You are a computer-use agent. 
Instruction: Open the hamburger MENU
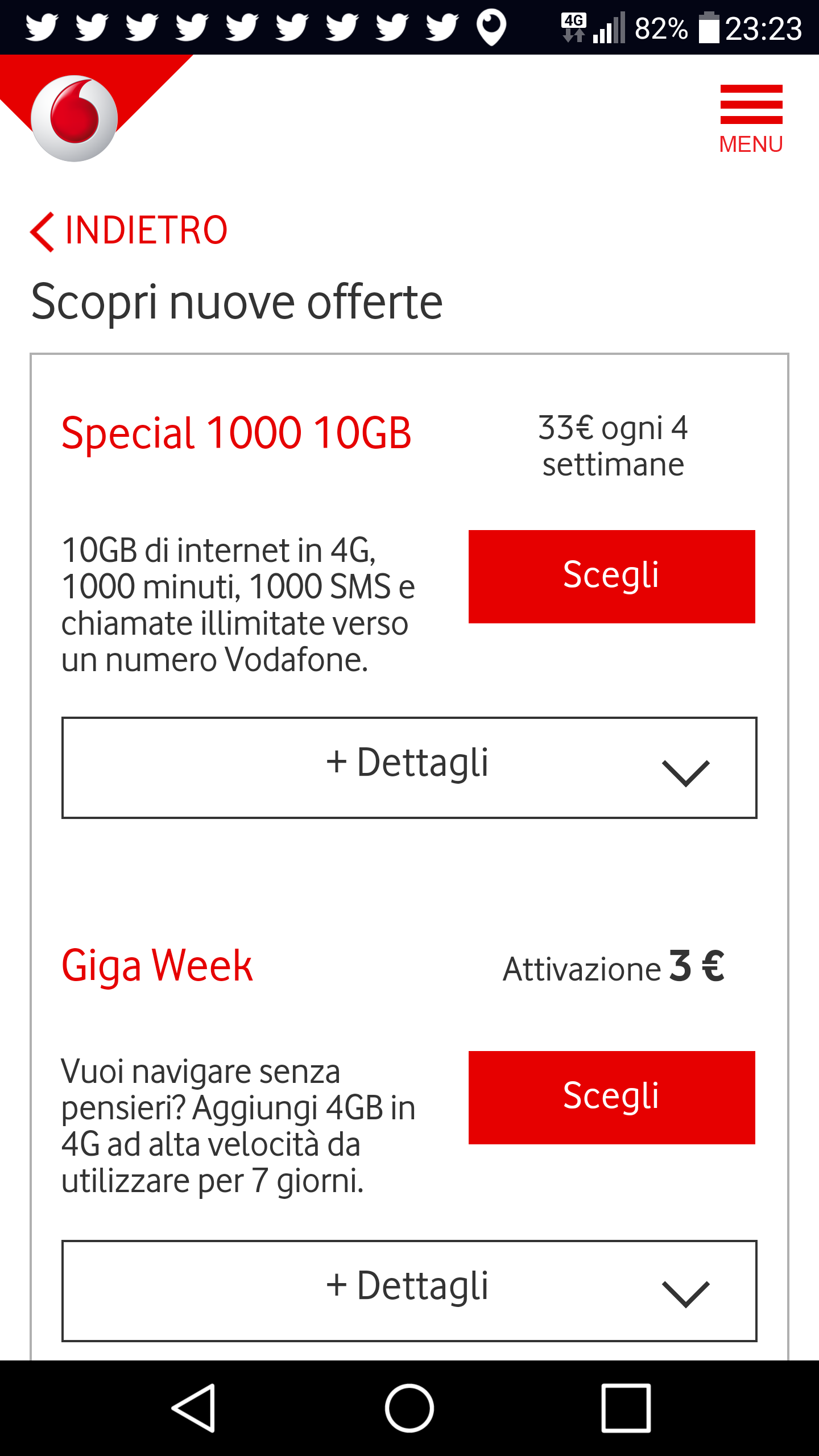(751, 119)
